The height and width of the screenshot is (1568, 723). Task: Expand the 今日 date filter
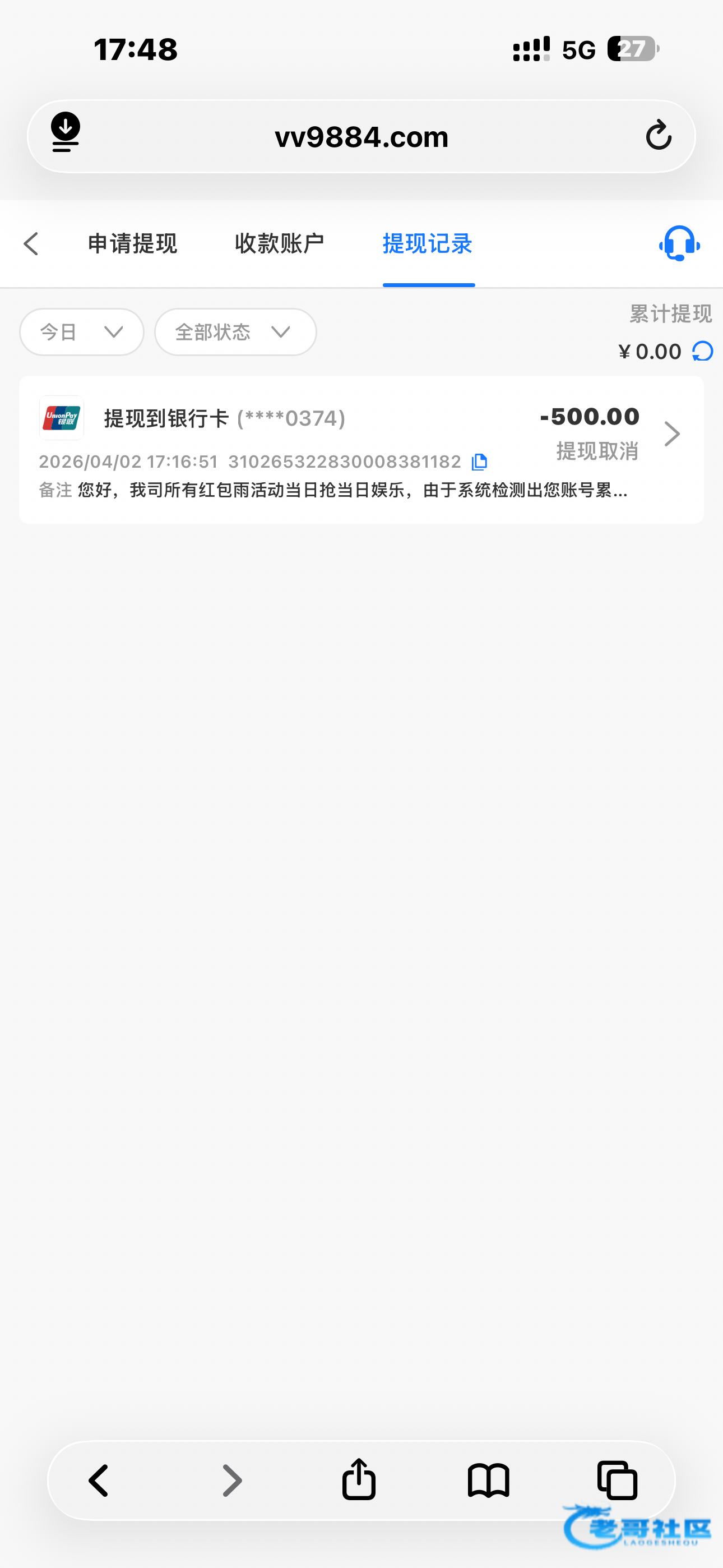pyautogui.click(x=82, y=332)
